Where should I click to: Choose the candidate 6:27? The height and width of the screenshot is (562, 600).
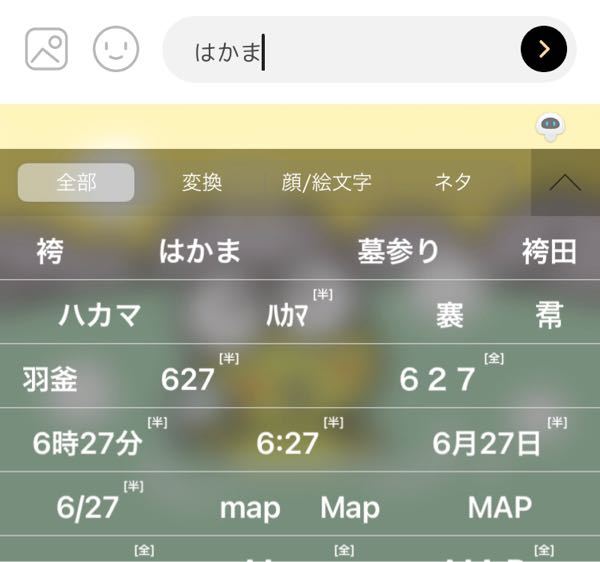click(287, 443)
